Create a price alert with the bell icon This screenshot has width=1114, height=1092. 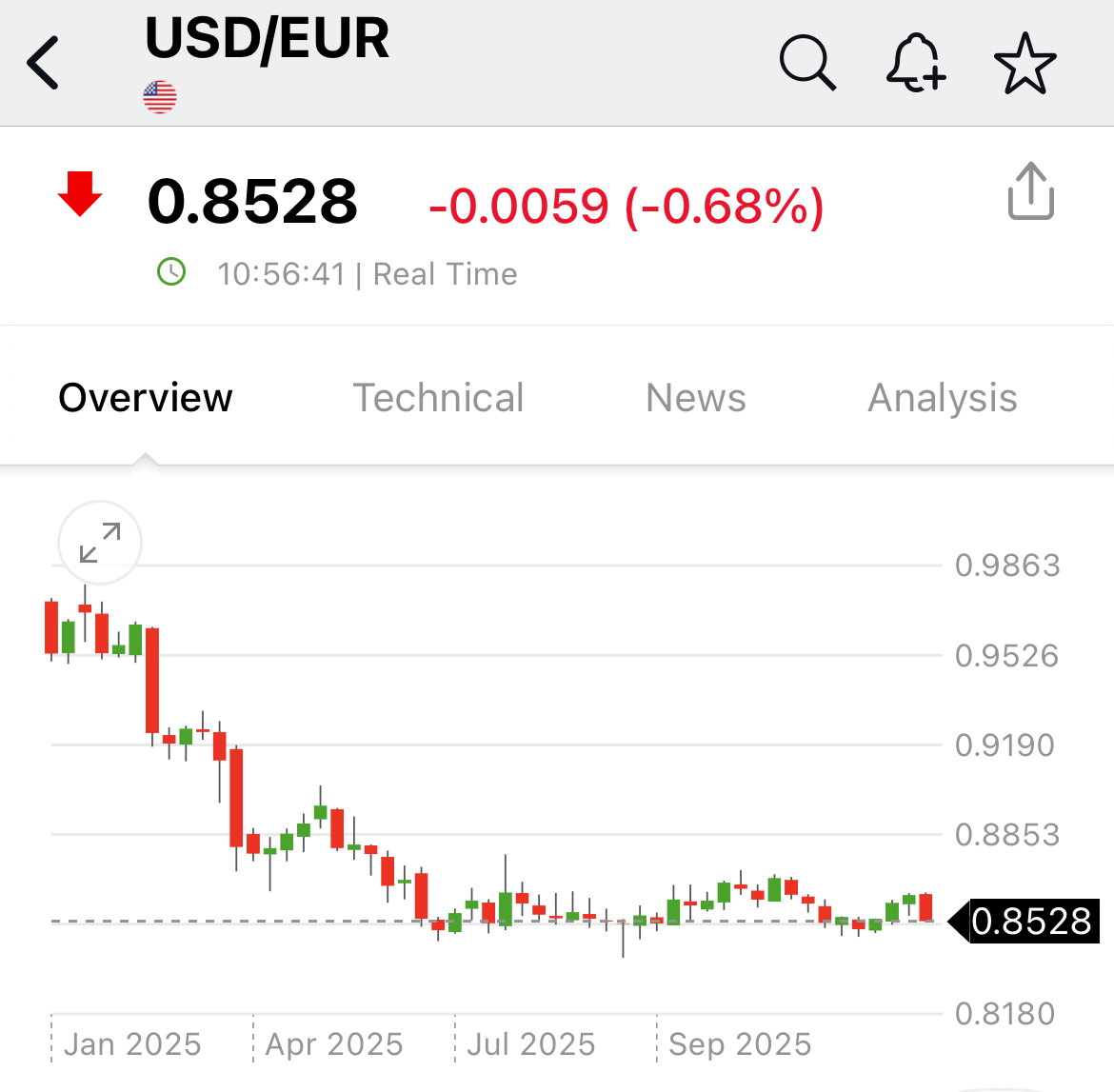click(x=915, y=64)
